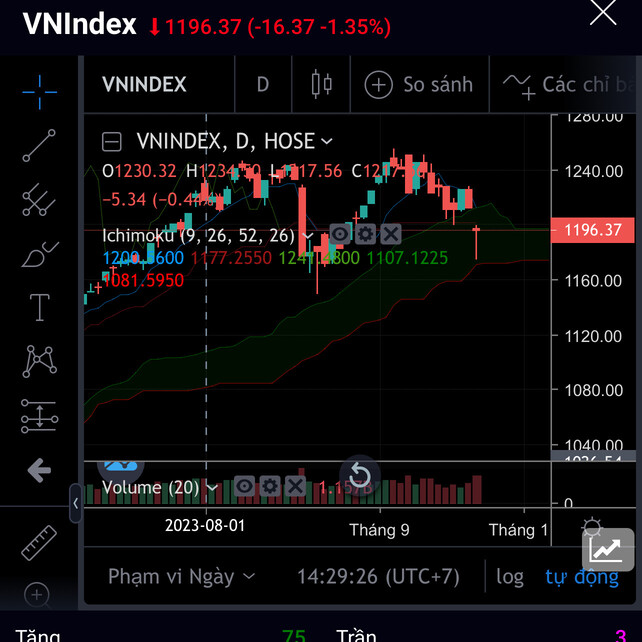Expand the Phạm vi Ngày range dropdown
Image resolution: width=642 pixels, height=642 pixels.
[x=181, y=576]
